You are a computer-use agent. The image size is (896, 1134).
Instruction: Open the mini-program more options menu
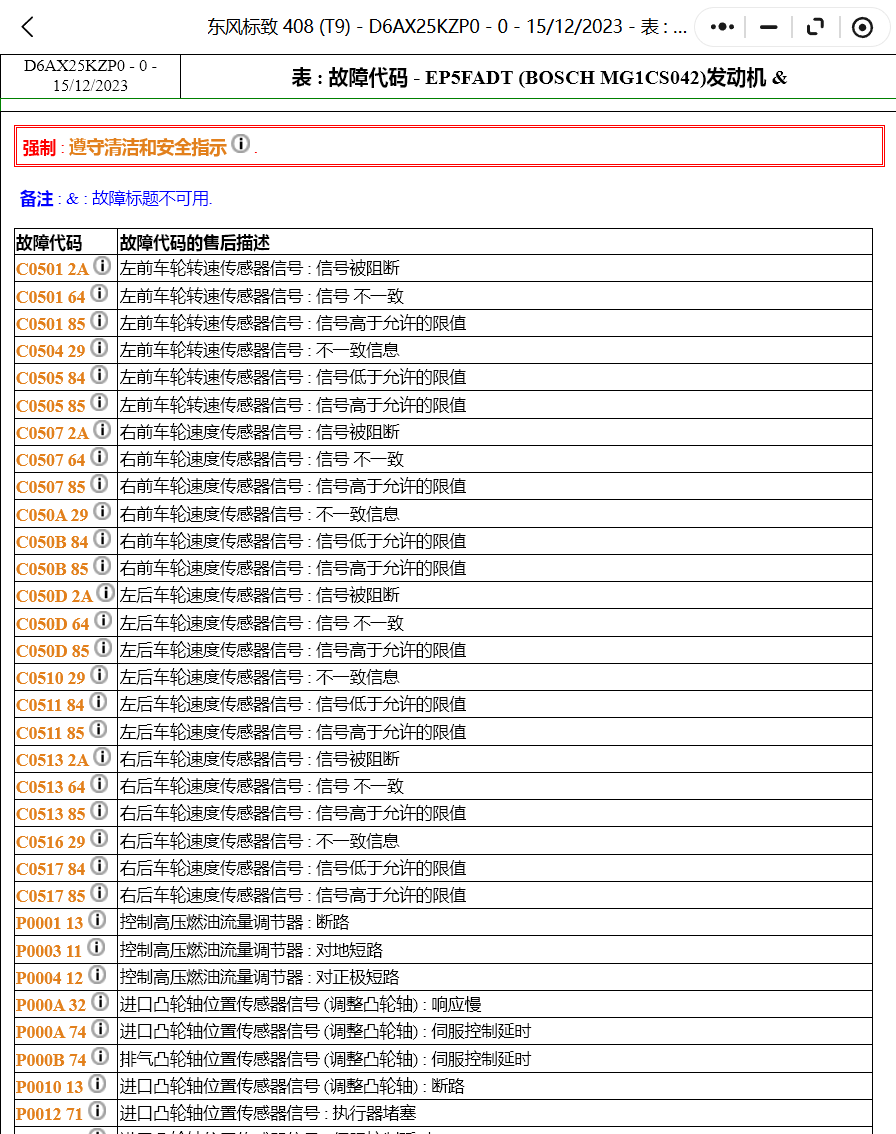721,27
